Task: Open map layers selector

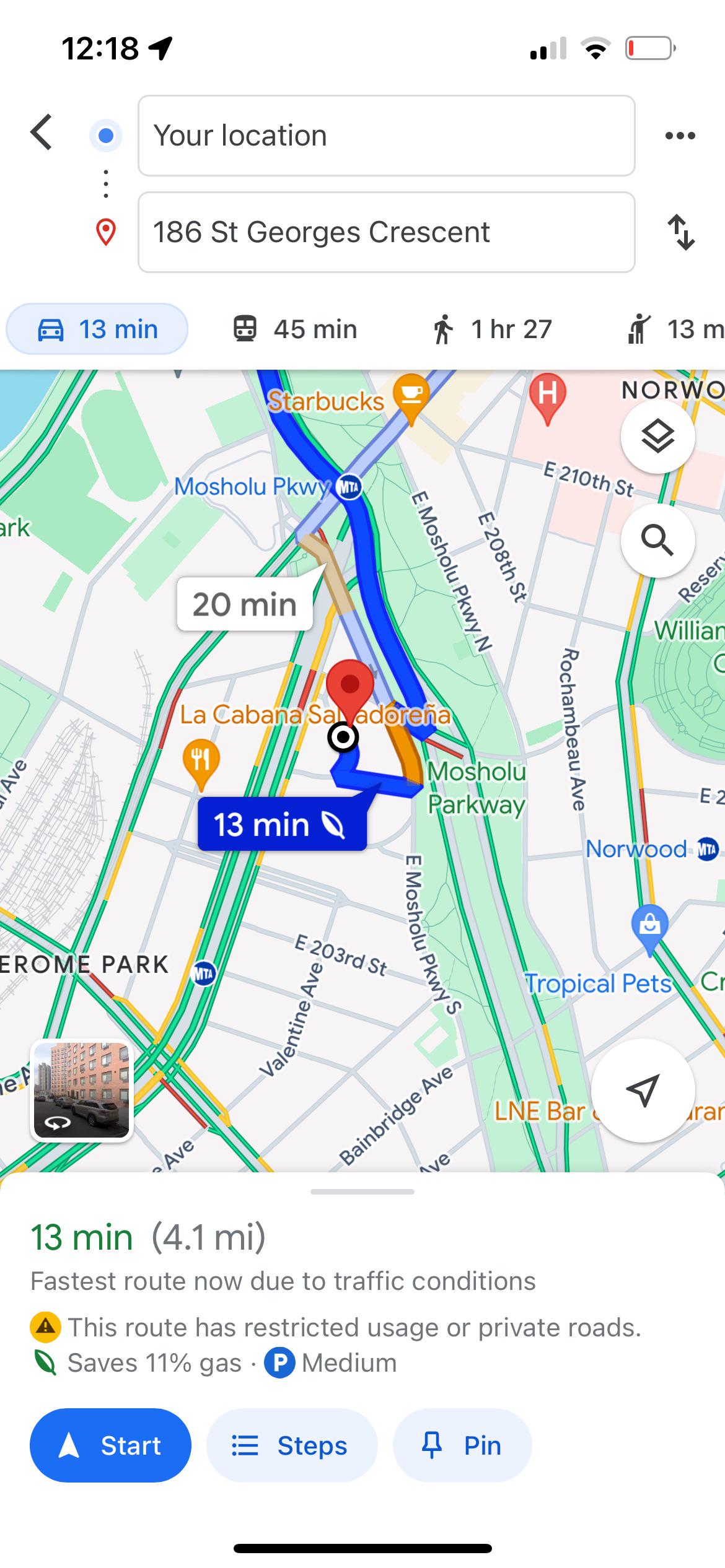Action: [657, 437]
